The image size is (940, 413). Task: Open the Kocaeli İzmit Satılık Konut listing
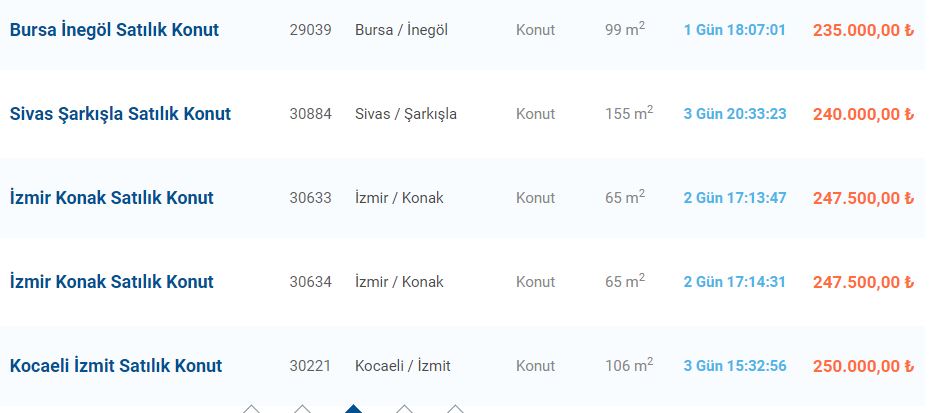[116, 366]
